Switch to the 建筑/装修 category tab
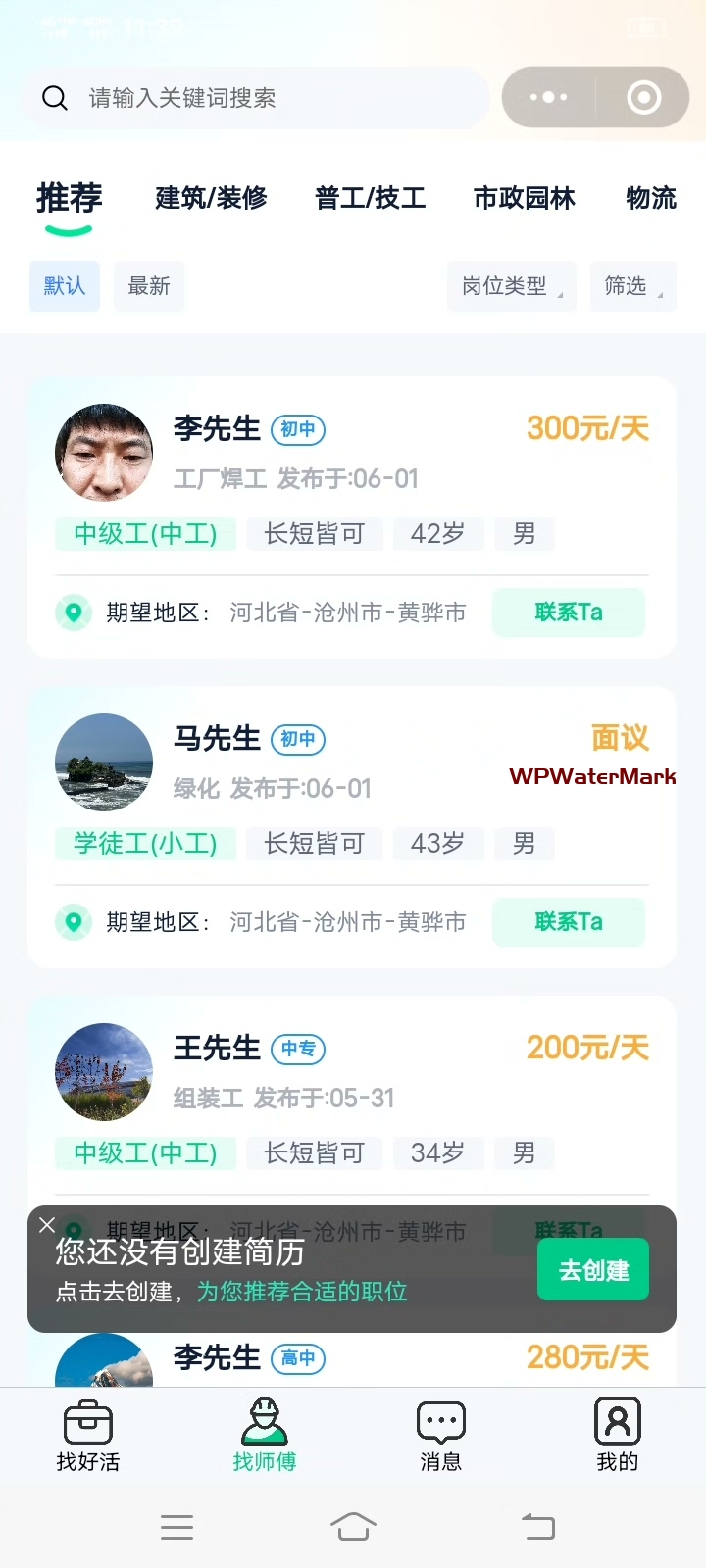The height and width of the screenshot is (1568, 706). tap(211, 198)
